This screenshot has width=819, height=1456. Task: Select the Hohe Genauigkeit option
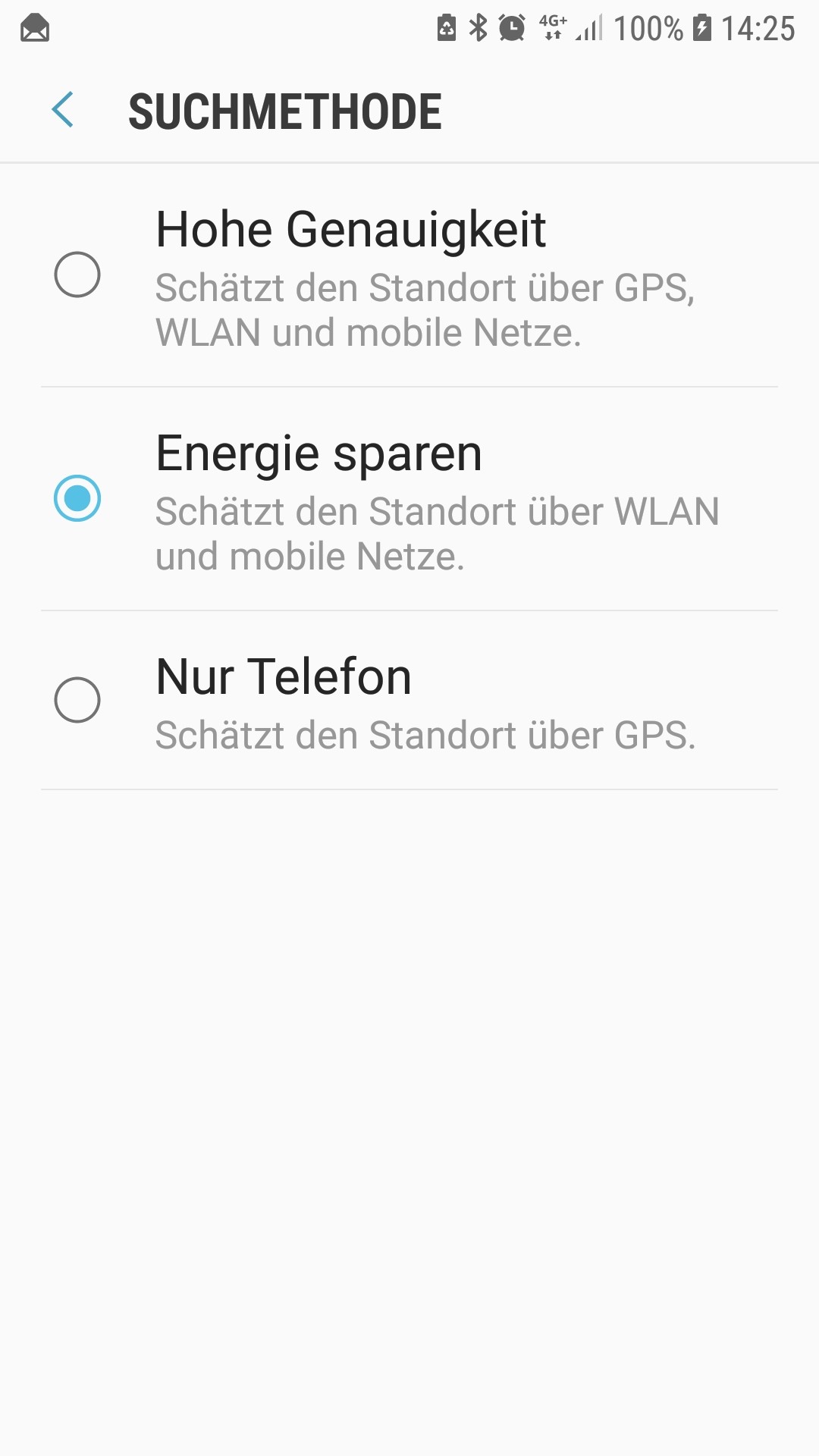click(77, 275)
